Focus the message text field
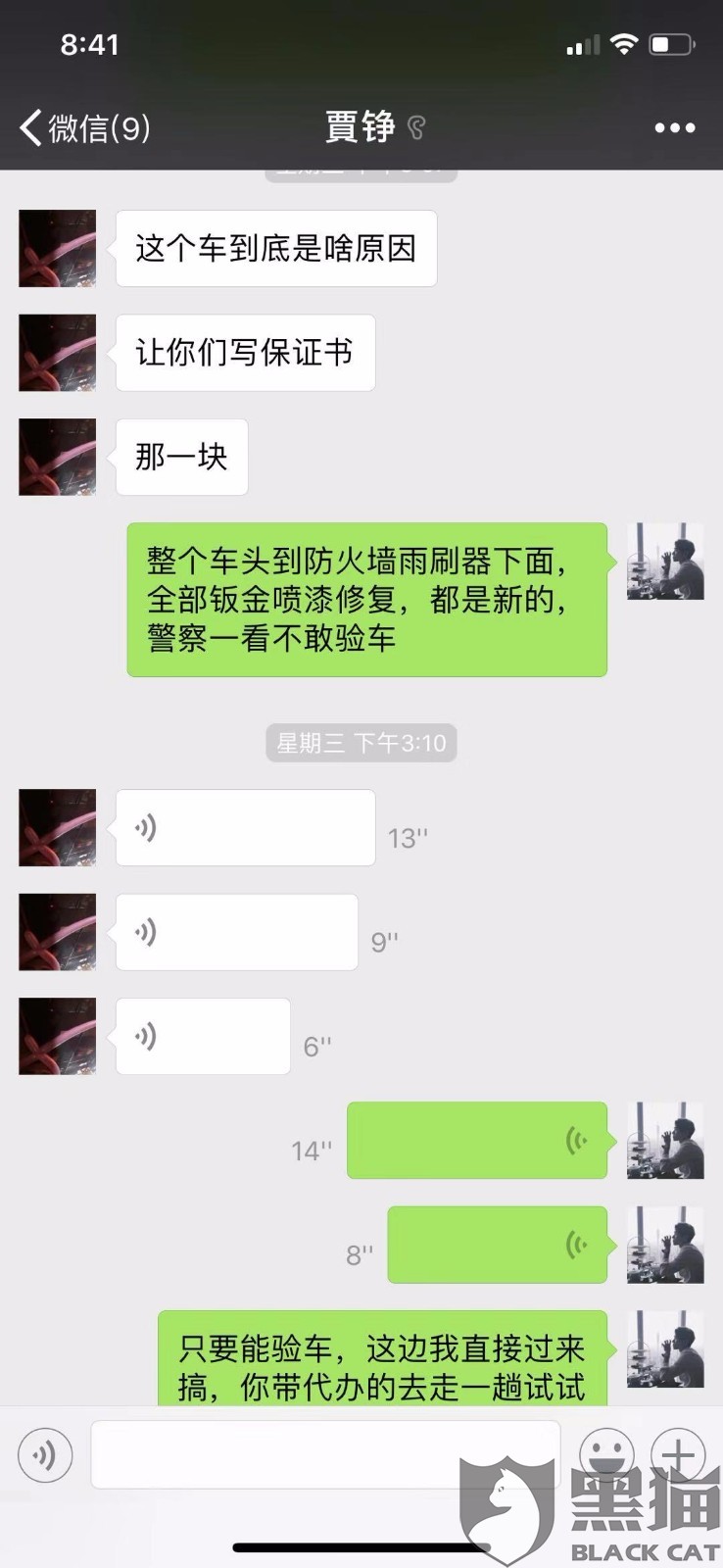 (x=325, y=1455)
